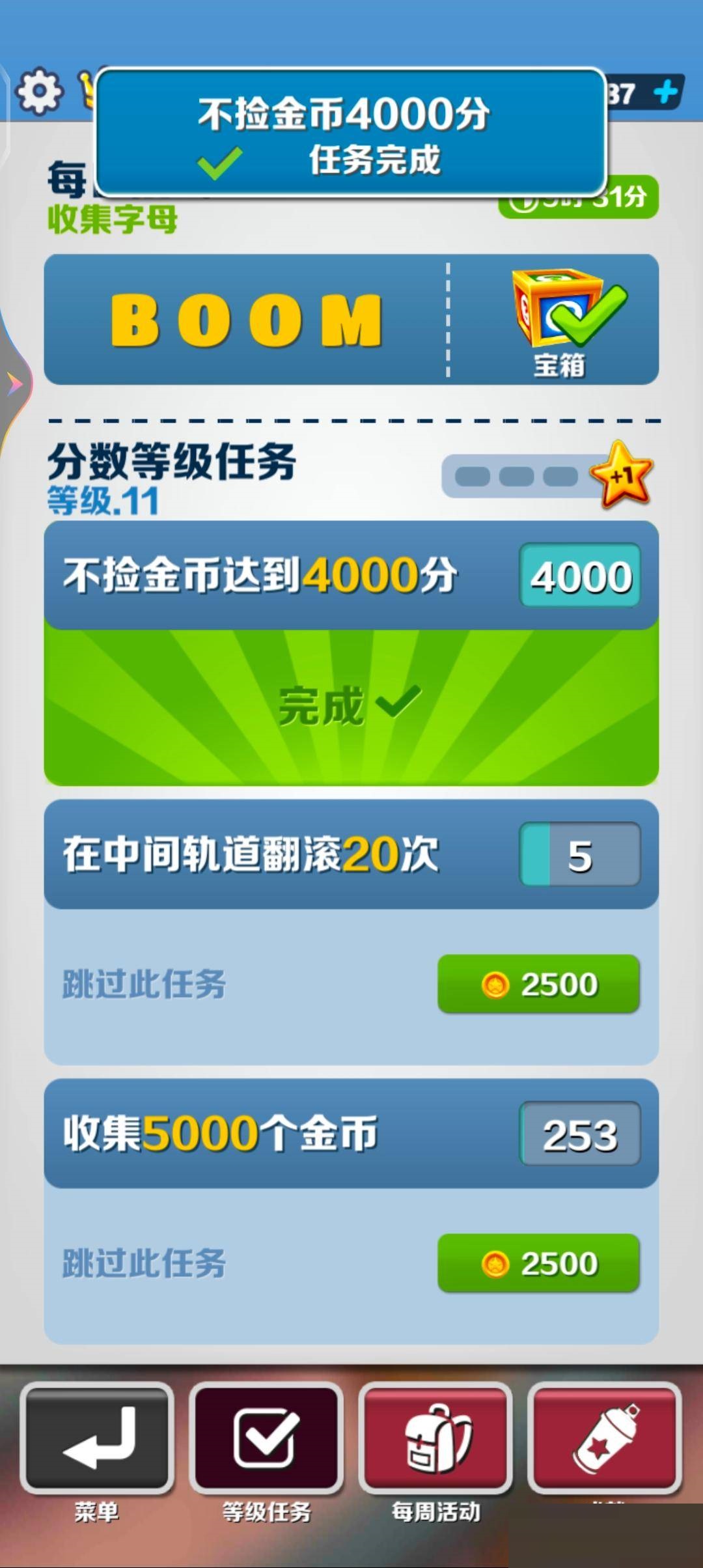
Task: Return to 菜单 with the back arrow button
Action: pos(97,1437)
